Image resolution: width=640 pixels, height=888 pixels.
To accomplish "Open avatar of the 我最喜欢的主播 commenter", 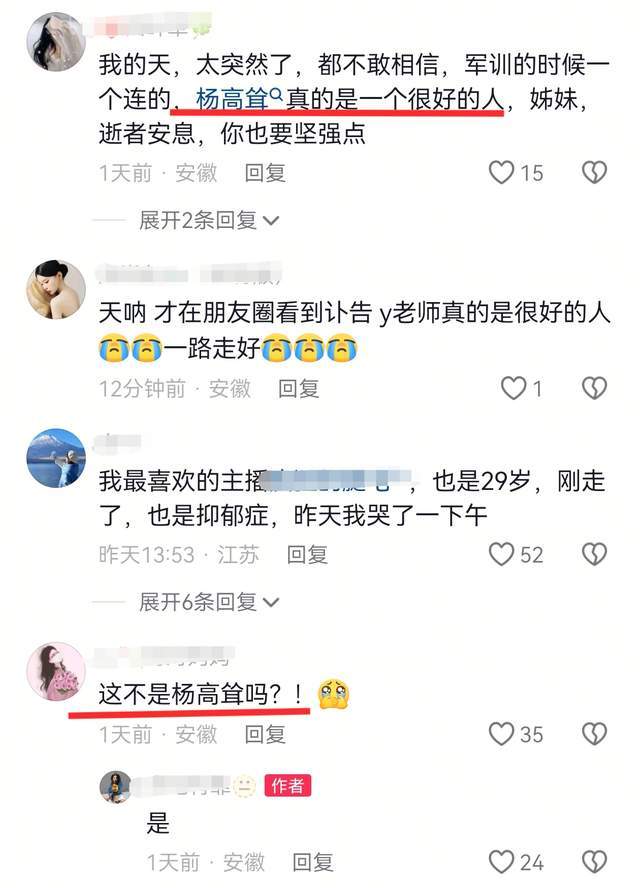I will coord(55,457).
